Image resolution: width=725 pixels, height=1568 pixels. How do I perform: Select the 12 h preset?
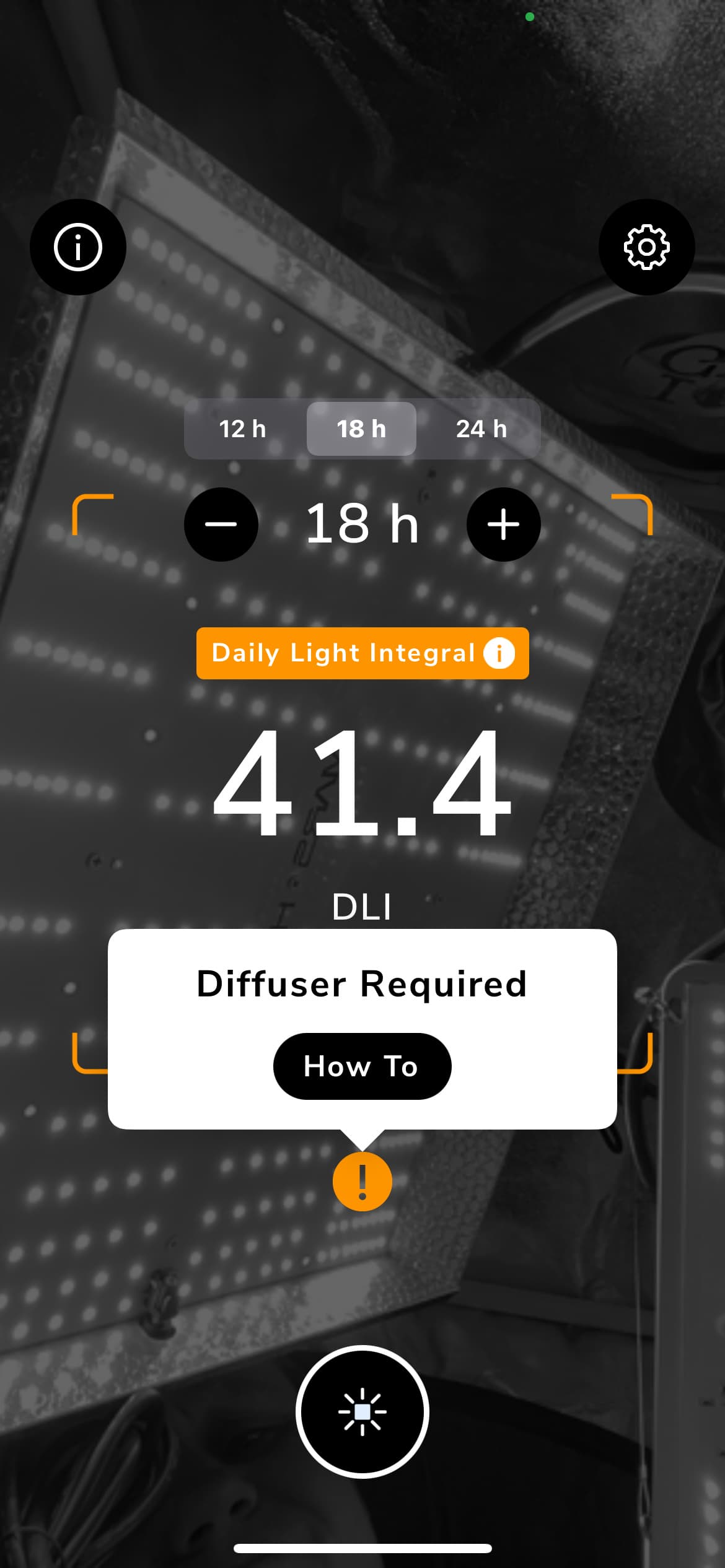click(x=242, y=429)
